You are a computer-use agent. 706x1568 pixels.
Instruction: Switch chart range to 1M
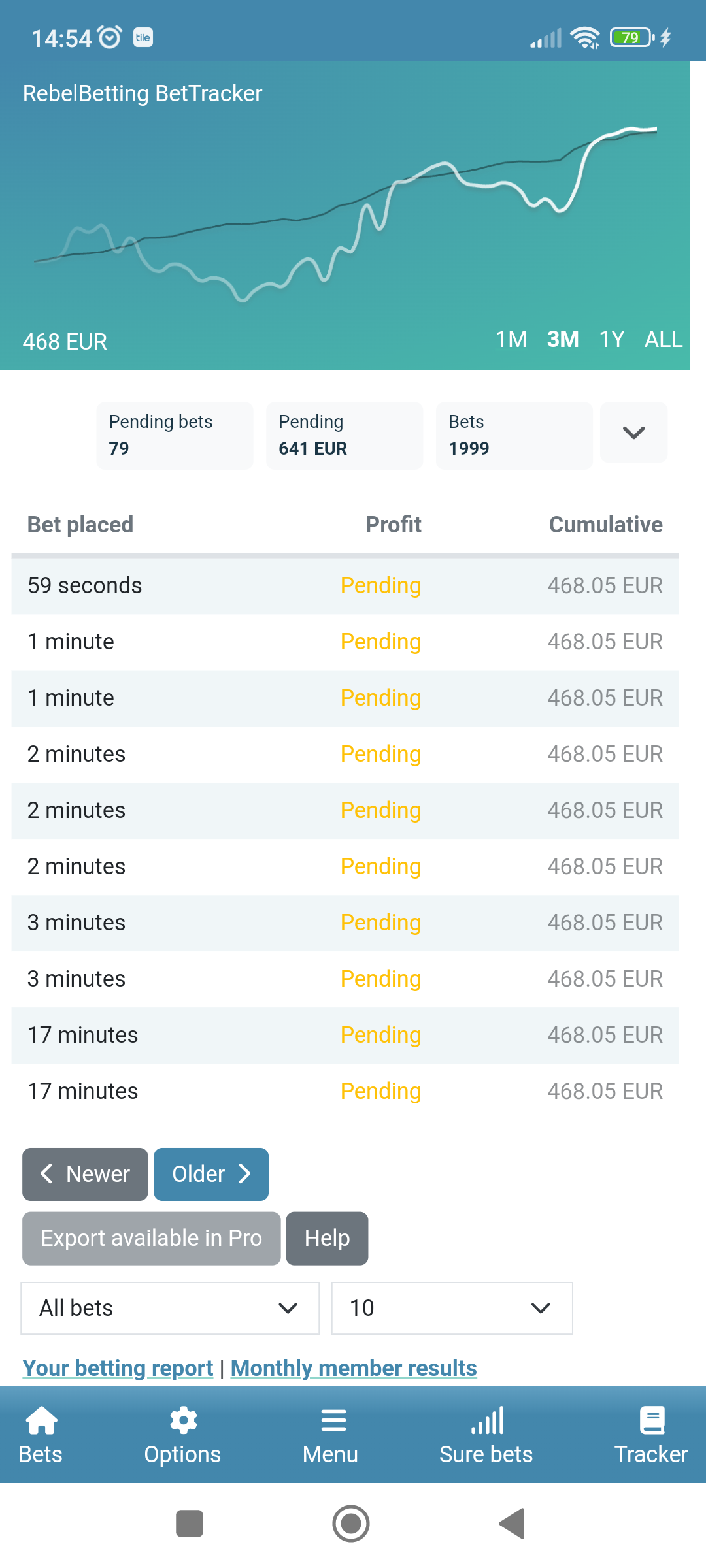click(x=511, y=339)
